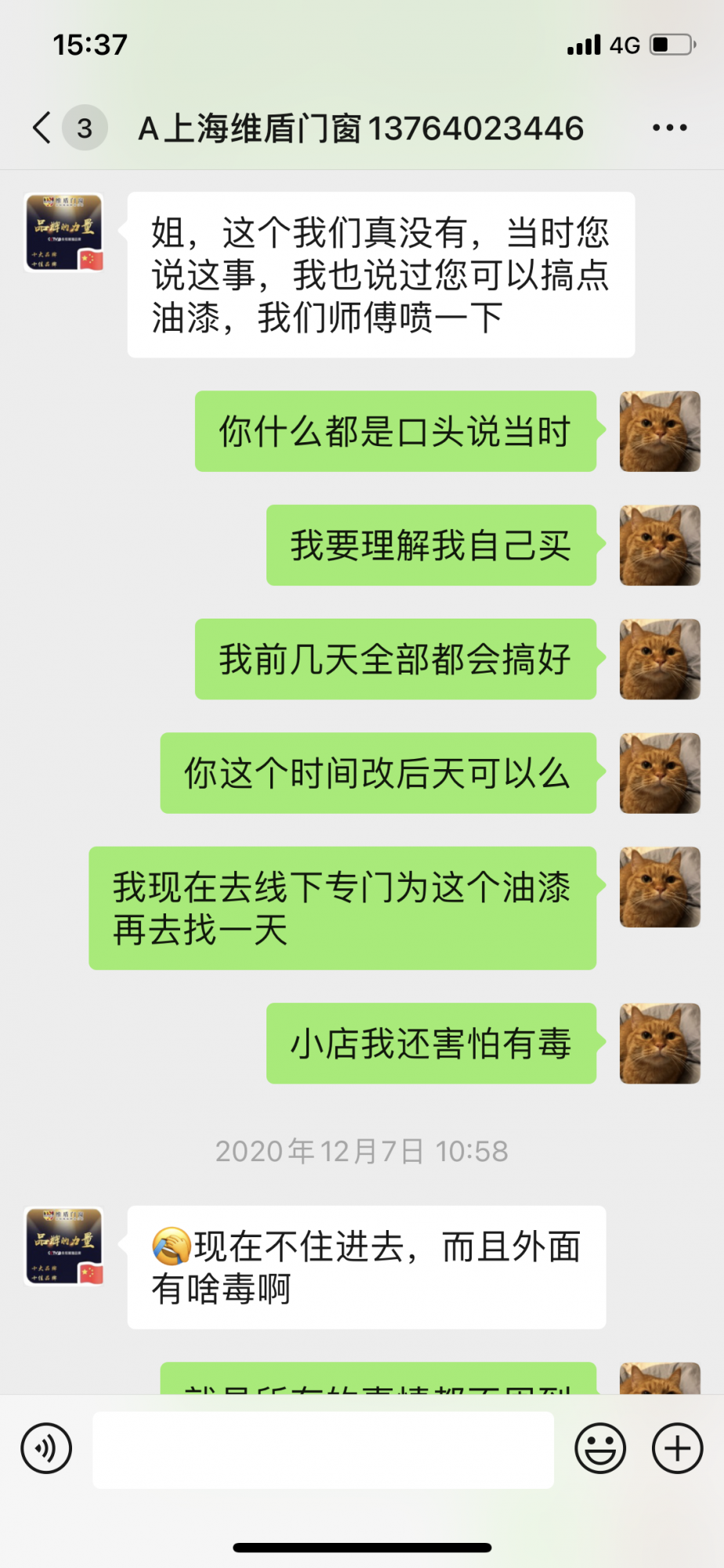The height and width of the screenshot is (1568, 724).
Task: Open the plus attachments menu
Action: (x=677, y=1448)
